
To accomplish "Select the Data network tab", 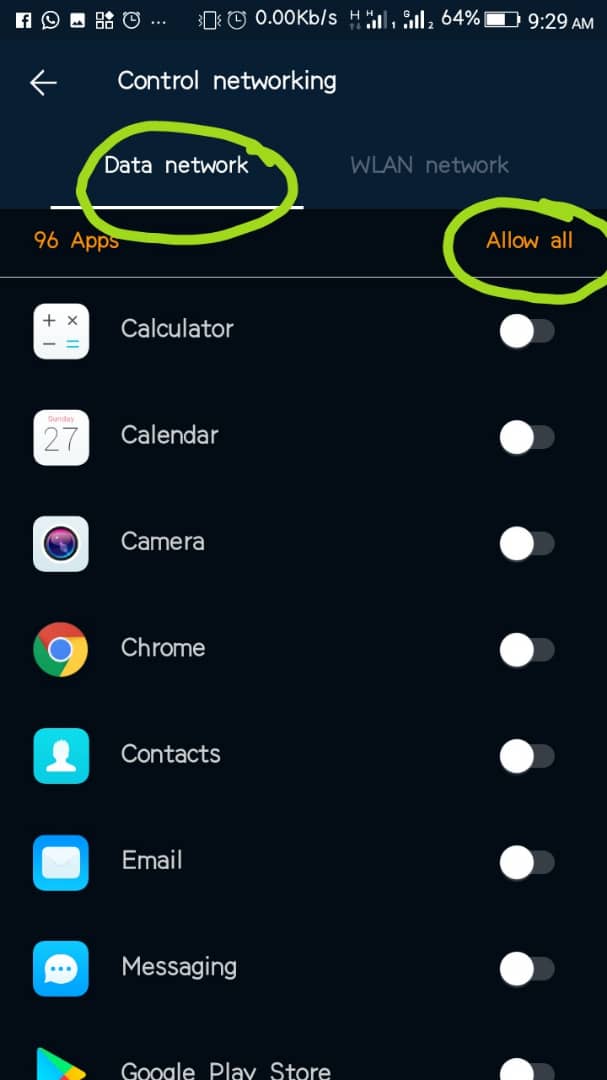I will click(x=176, y=165).
